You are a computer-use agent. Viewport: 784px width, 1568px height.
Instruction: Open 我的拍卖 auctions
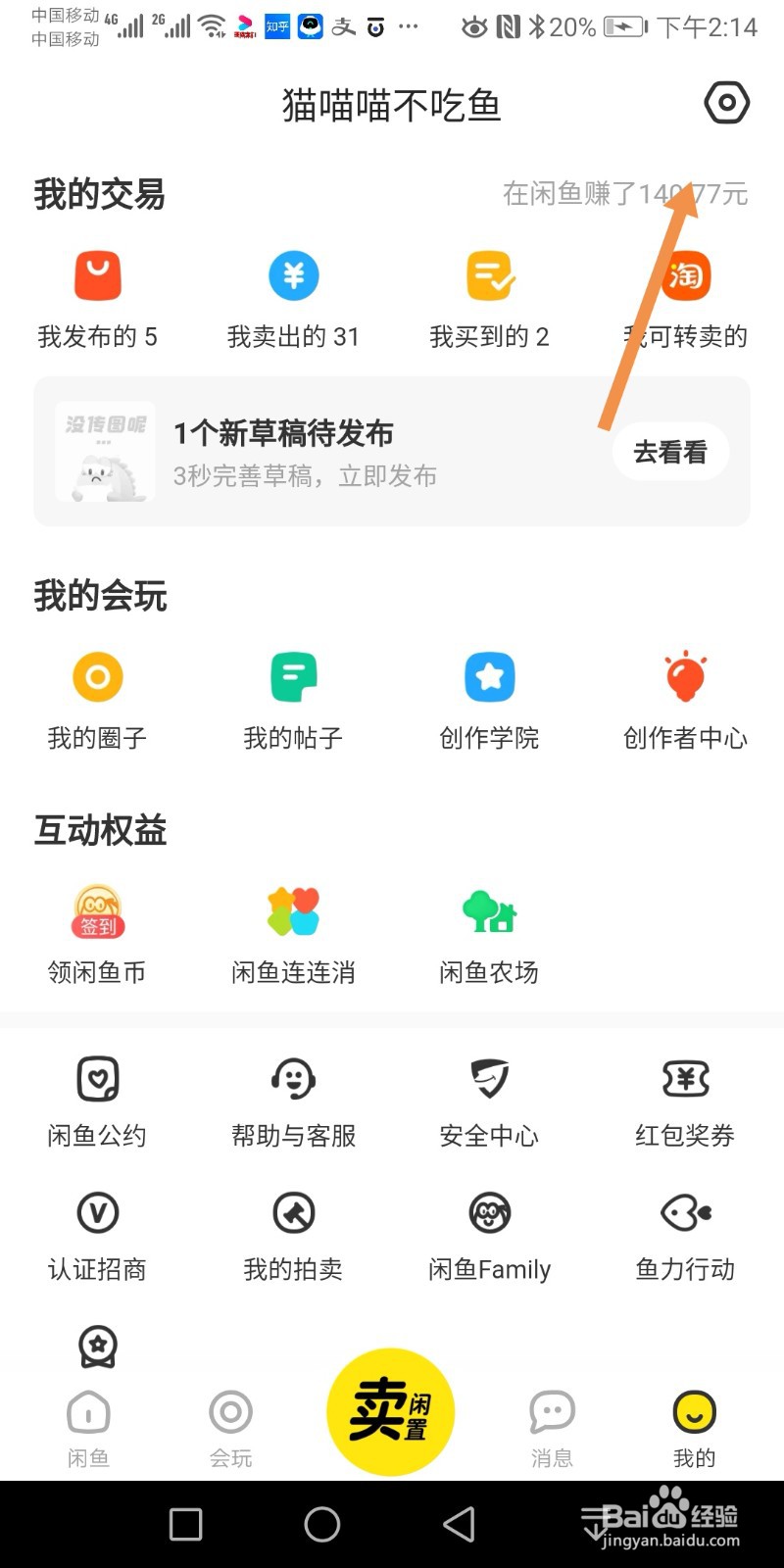[293, 1233]
